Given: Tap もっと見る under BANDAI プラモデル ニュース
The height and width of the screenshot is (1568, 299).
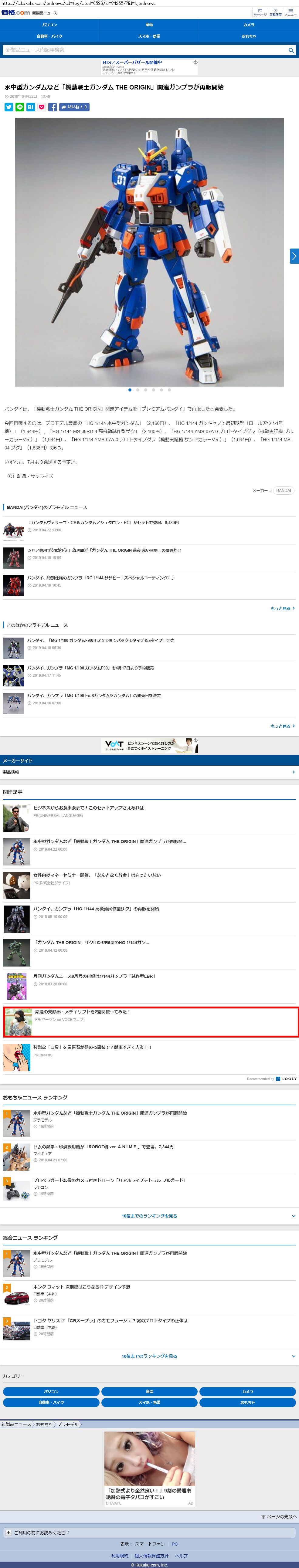Looking at the screenshot, I should click(x=283, y=608).
